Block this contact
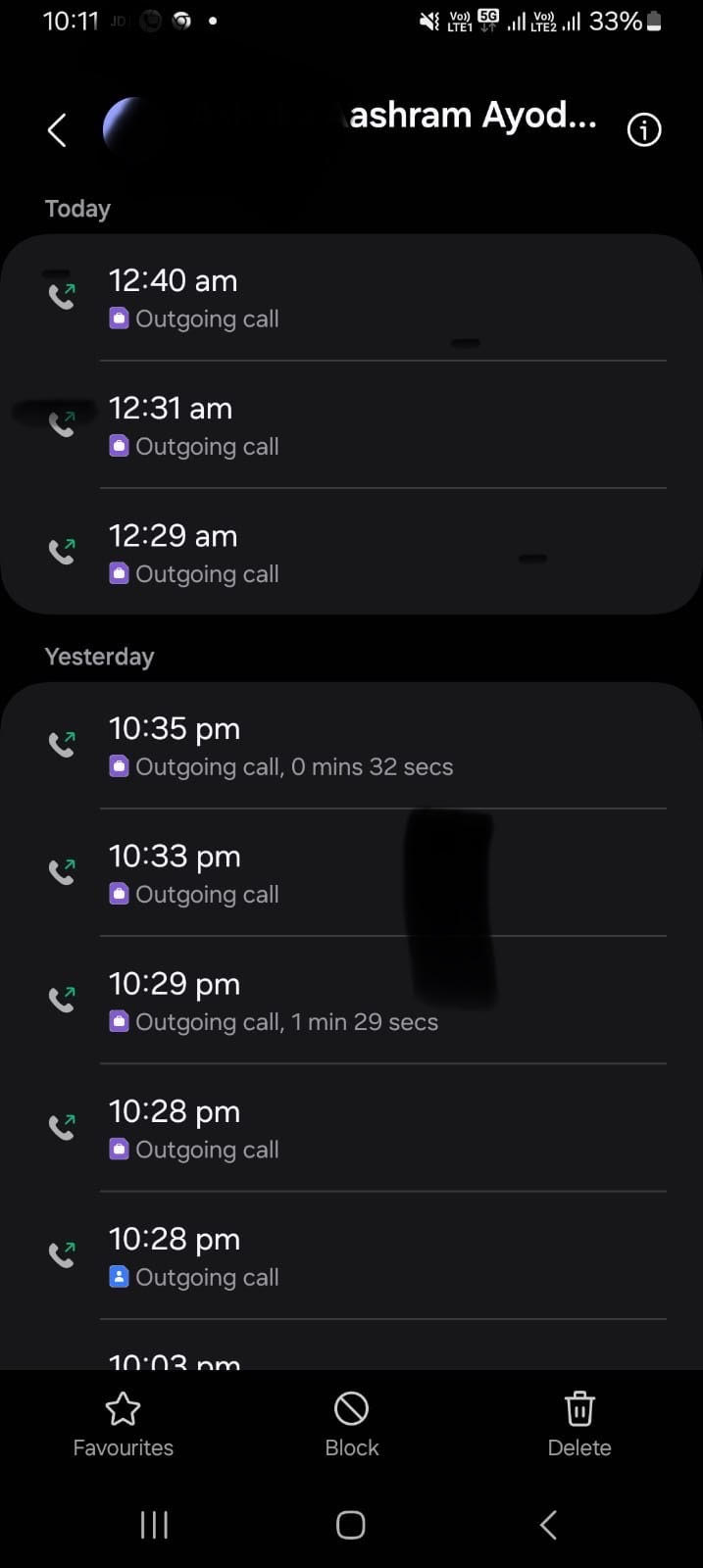This screenshot has width=703, height=1568. (351, 1424)
